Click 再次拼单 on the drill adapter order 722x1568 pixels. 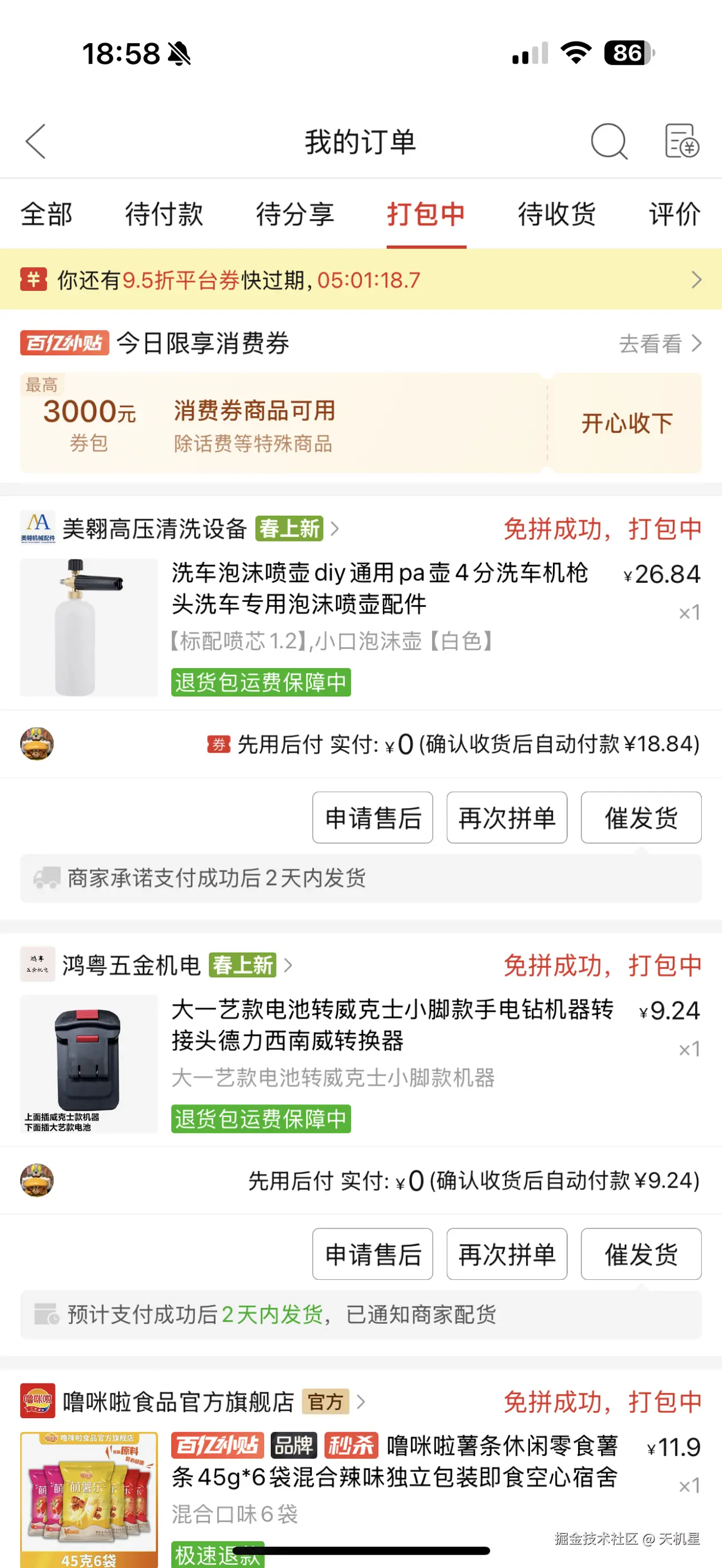pos(507,1254)
